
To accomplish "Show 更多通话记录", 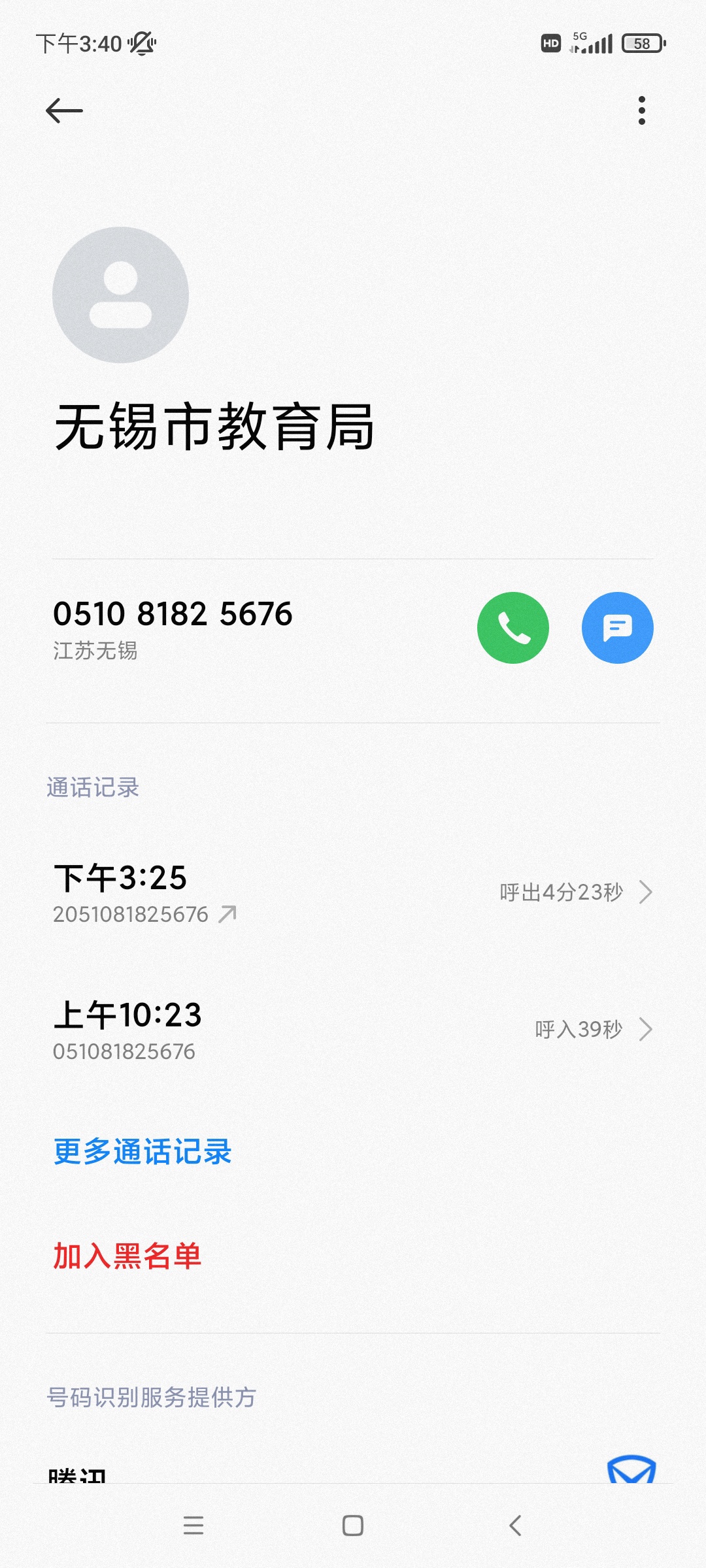I will tap(143, 1151).
